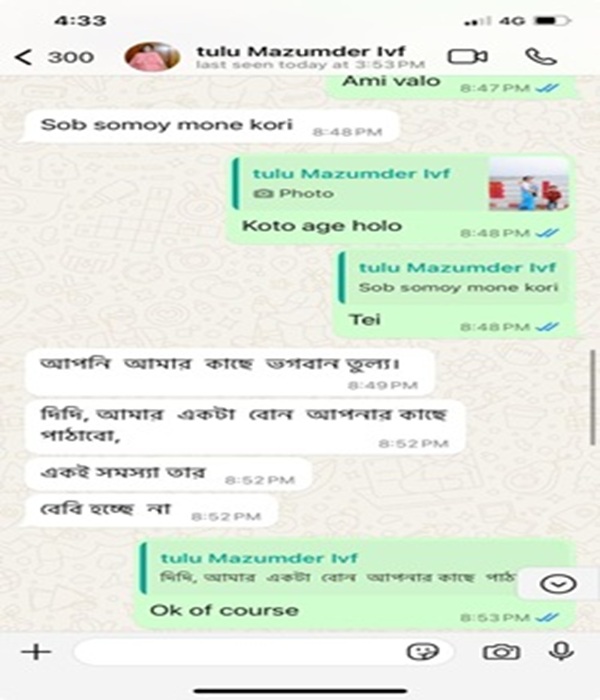Viewport: 600px width, 700px height.
Task: Start a video call
Action: pos(467,56)
